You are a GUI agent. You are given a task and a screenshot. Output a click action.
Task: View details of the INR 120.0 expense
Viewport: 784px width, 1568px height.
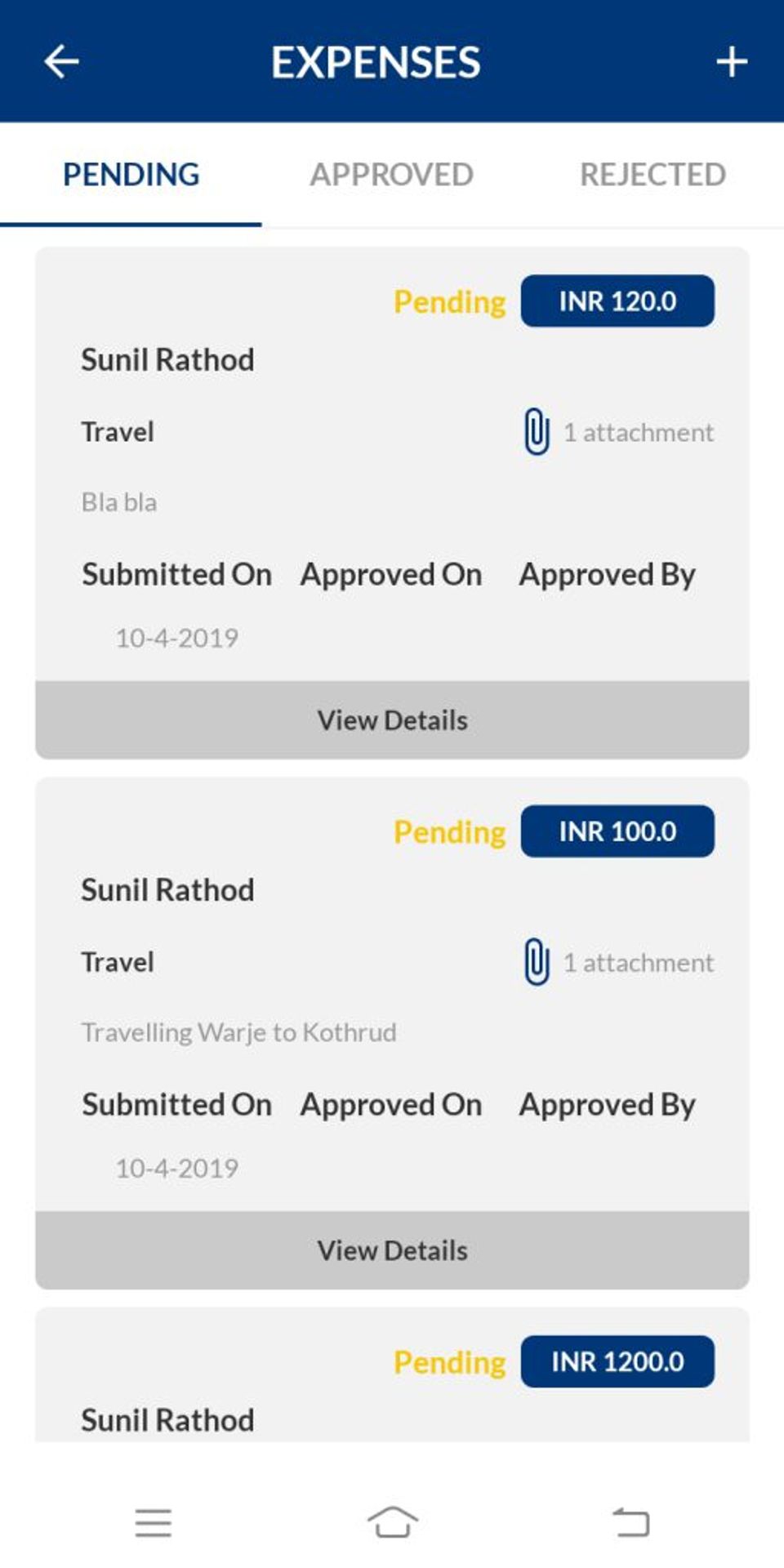point(392,720)
